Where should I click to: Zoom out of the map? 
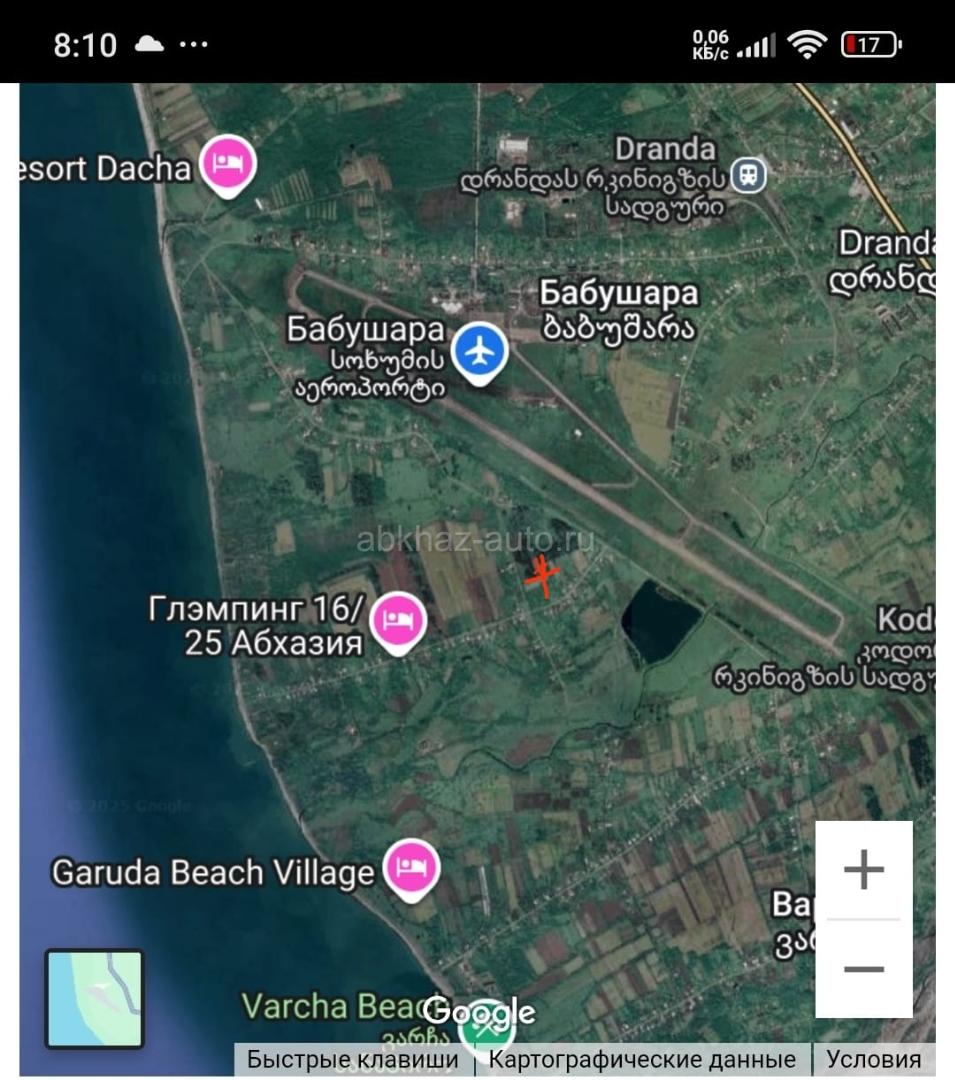point(863,968)
